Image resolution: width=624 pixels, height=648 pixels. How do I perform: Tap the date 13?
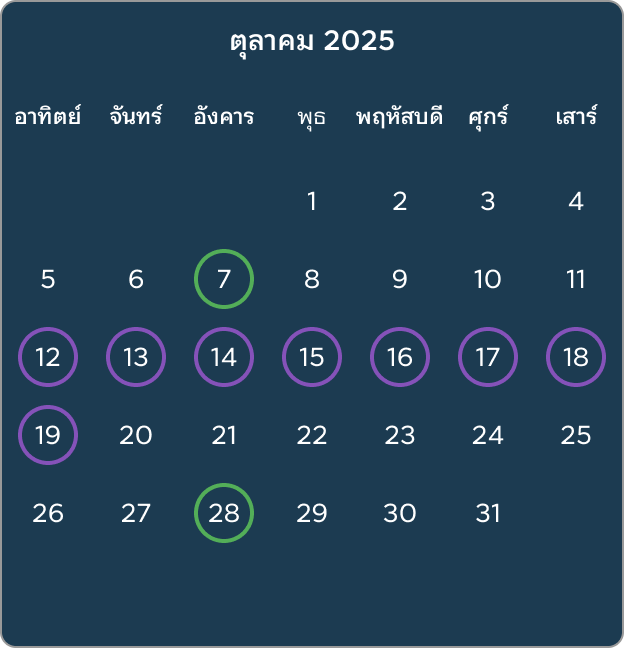[136, 357]
